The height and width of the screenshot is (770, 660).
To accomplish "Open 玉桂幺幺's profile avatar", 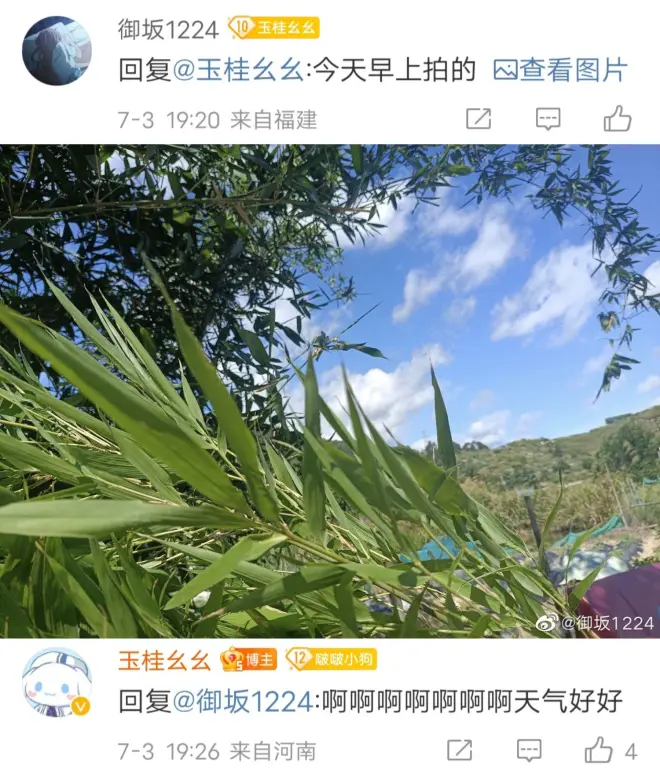I will coord(57,684).
